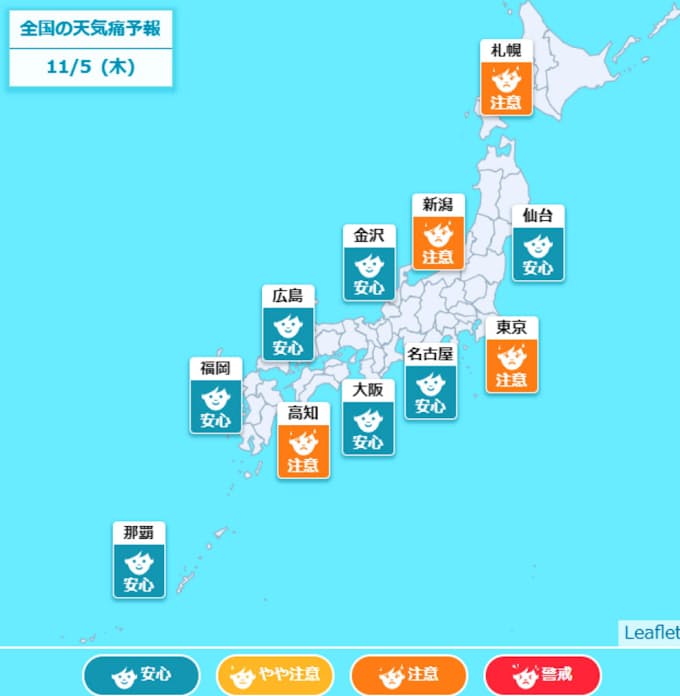This screenshot has height=696, width=680.
Task: View the Naha forecast marker
Action: [138, 560]
